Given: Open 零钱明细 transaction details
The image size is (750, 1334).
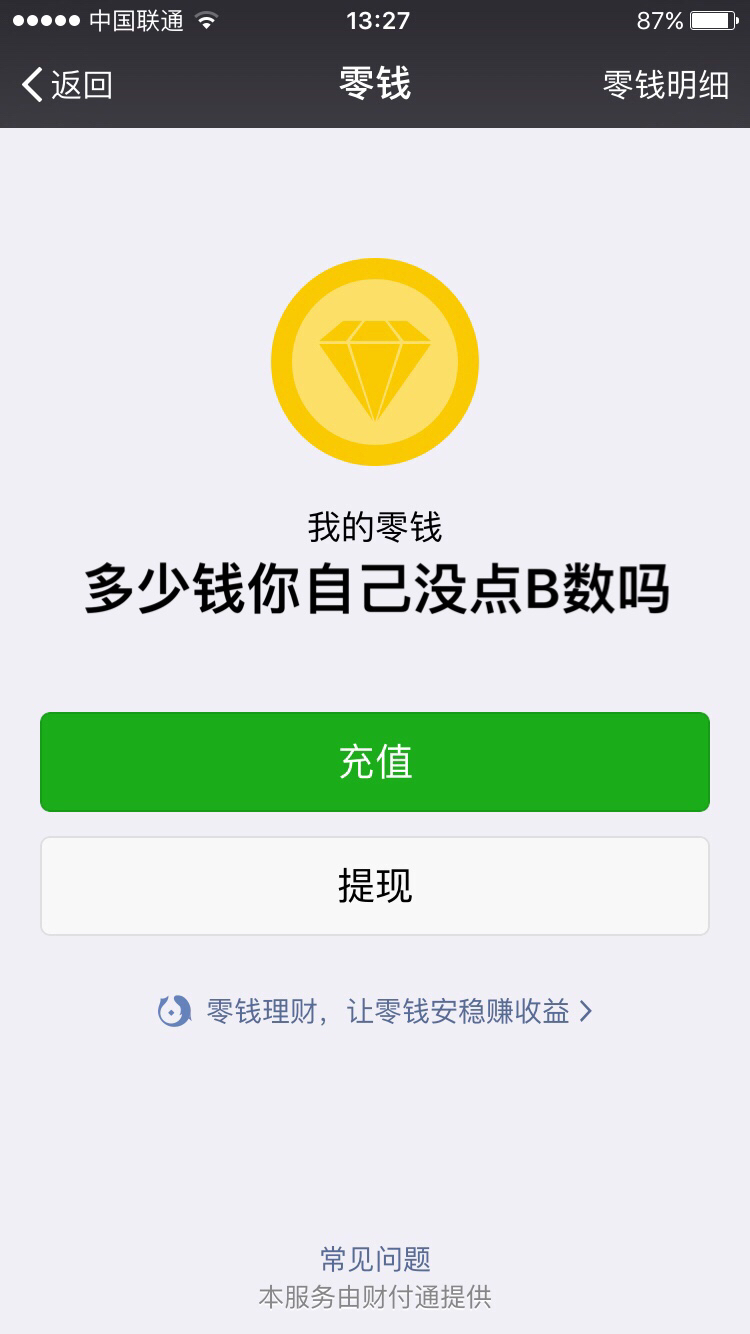Looking at the screenshot, I should (x=664, y=85).
